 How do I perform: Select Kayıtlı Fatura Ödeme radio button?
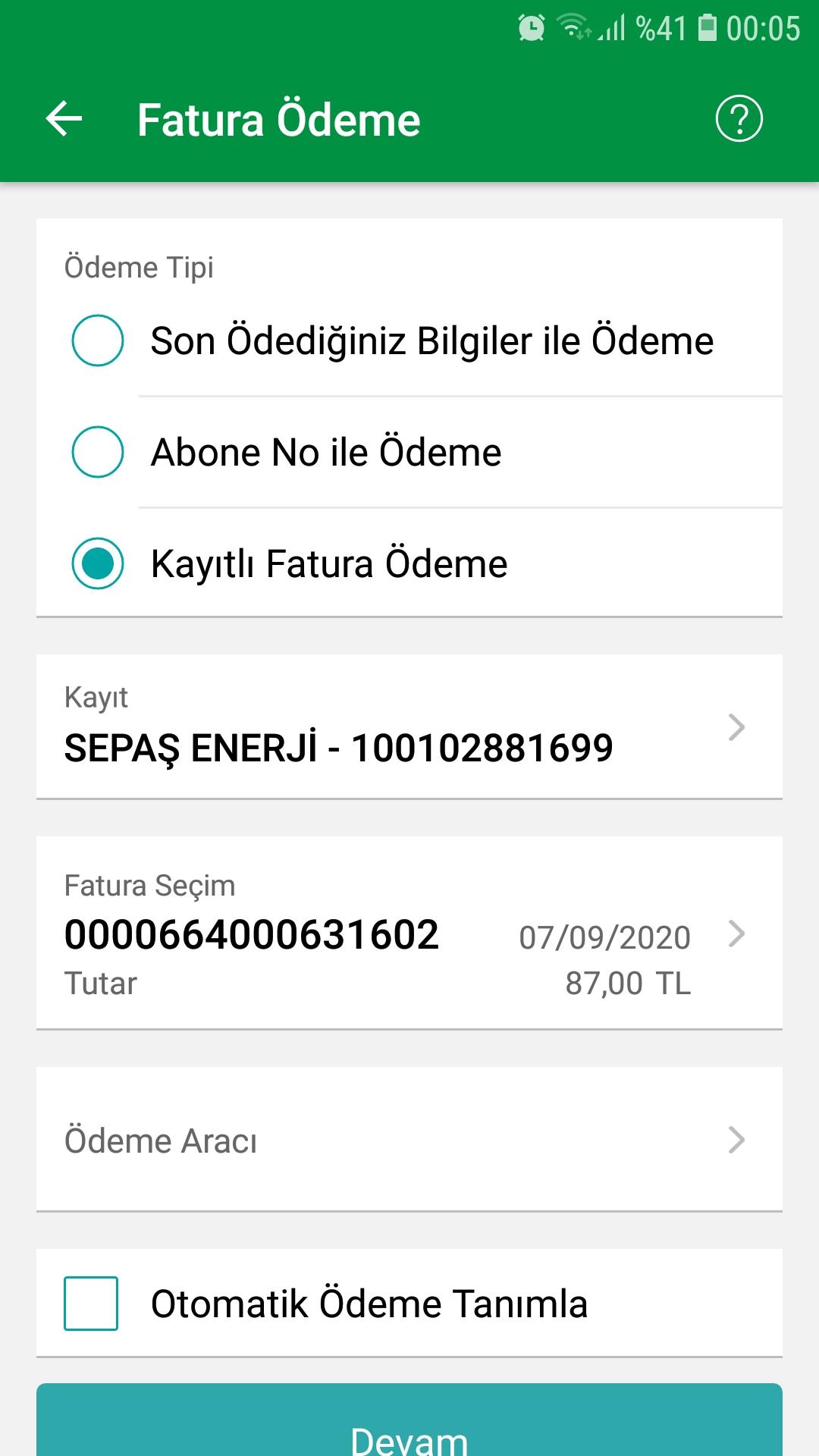(x=98, y=563)
